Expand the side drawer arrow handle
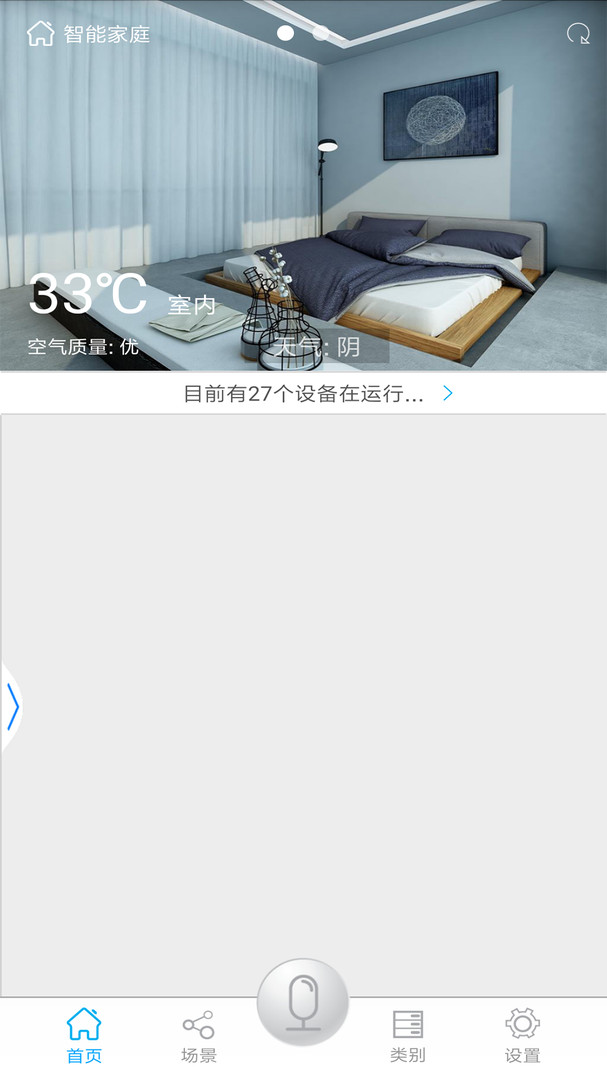The width and height of the screenshot is (607, 1080). pos(12,706)
